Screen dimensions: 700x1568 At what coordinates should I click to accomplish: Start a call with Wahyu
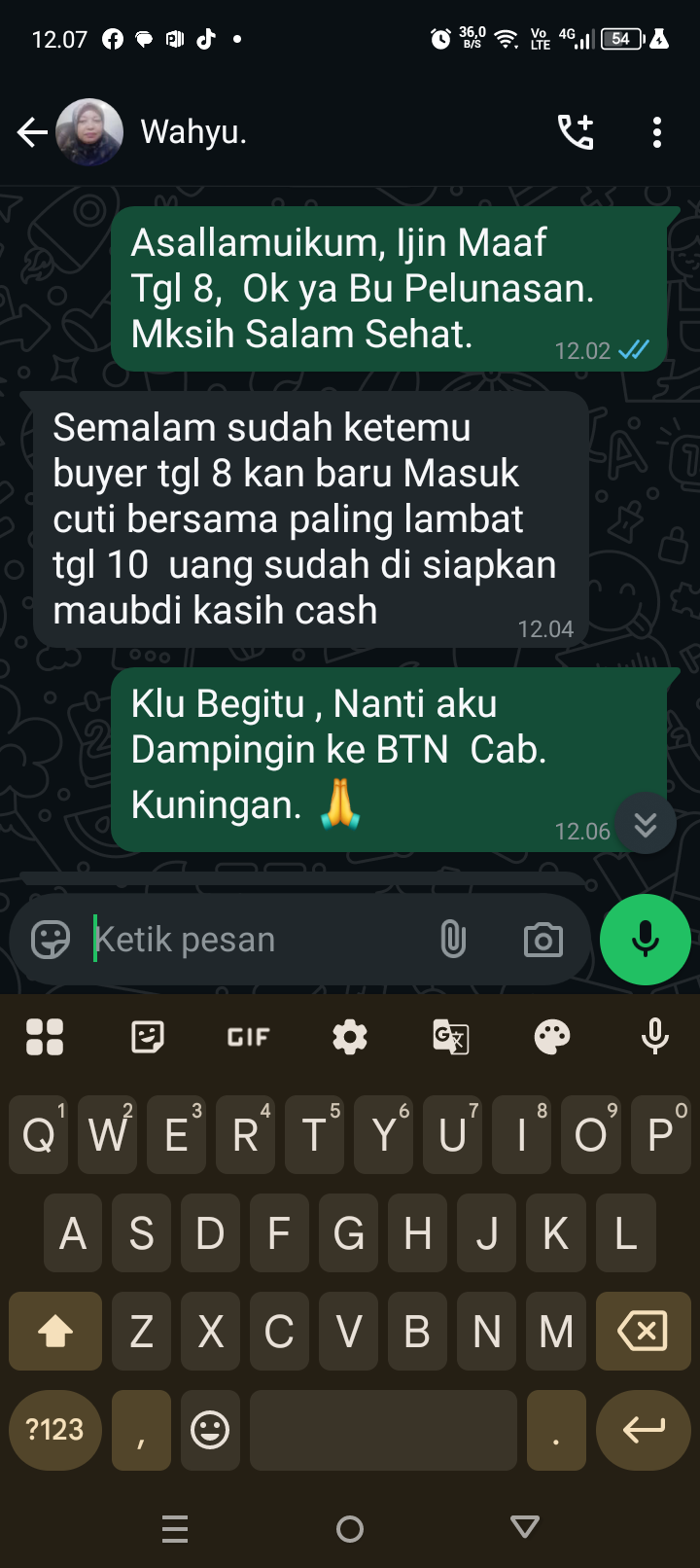[576, 132]
